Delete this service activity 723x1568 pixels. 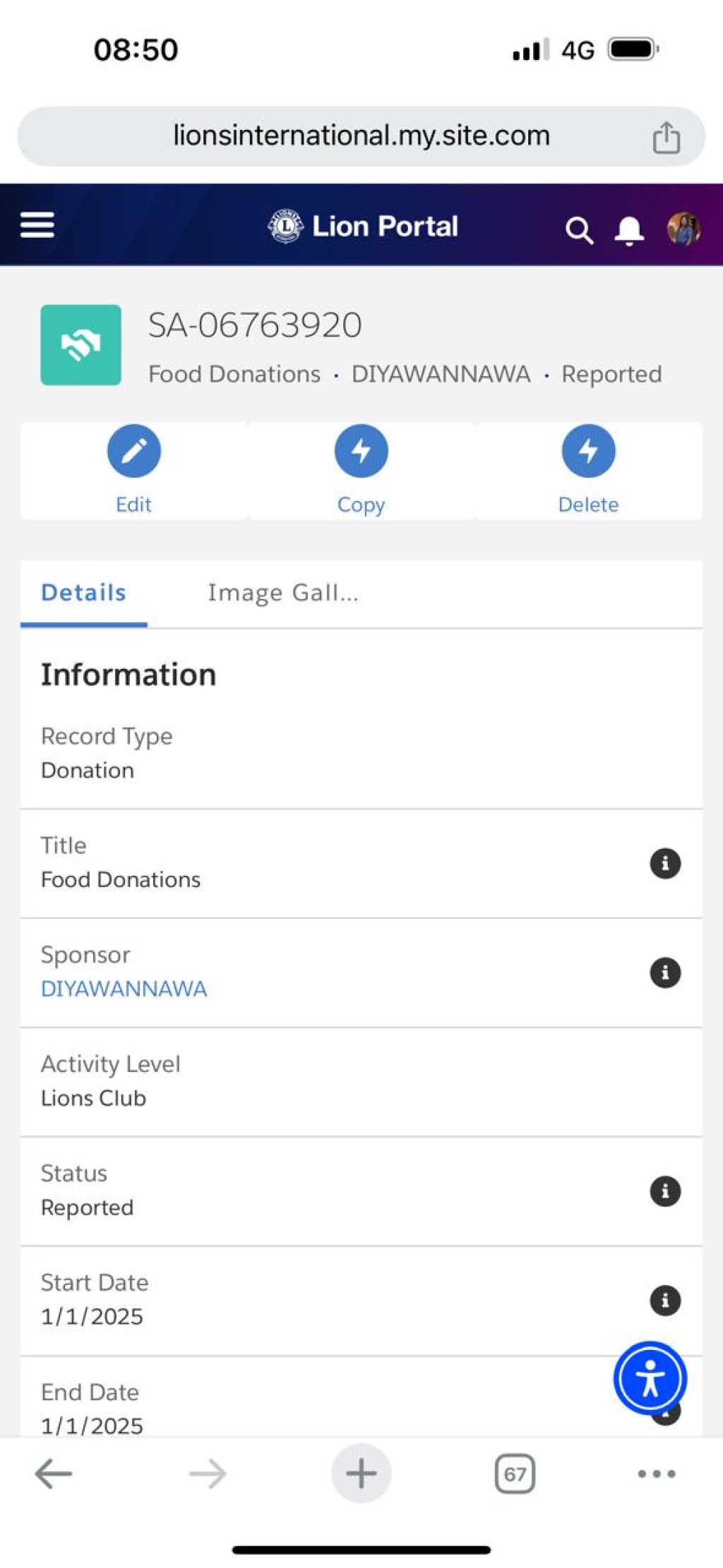click(588, 470)
